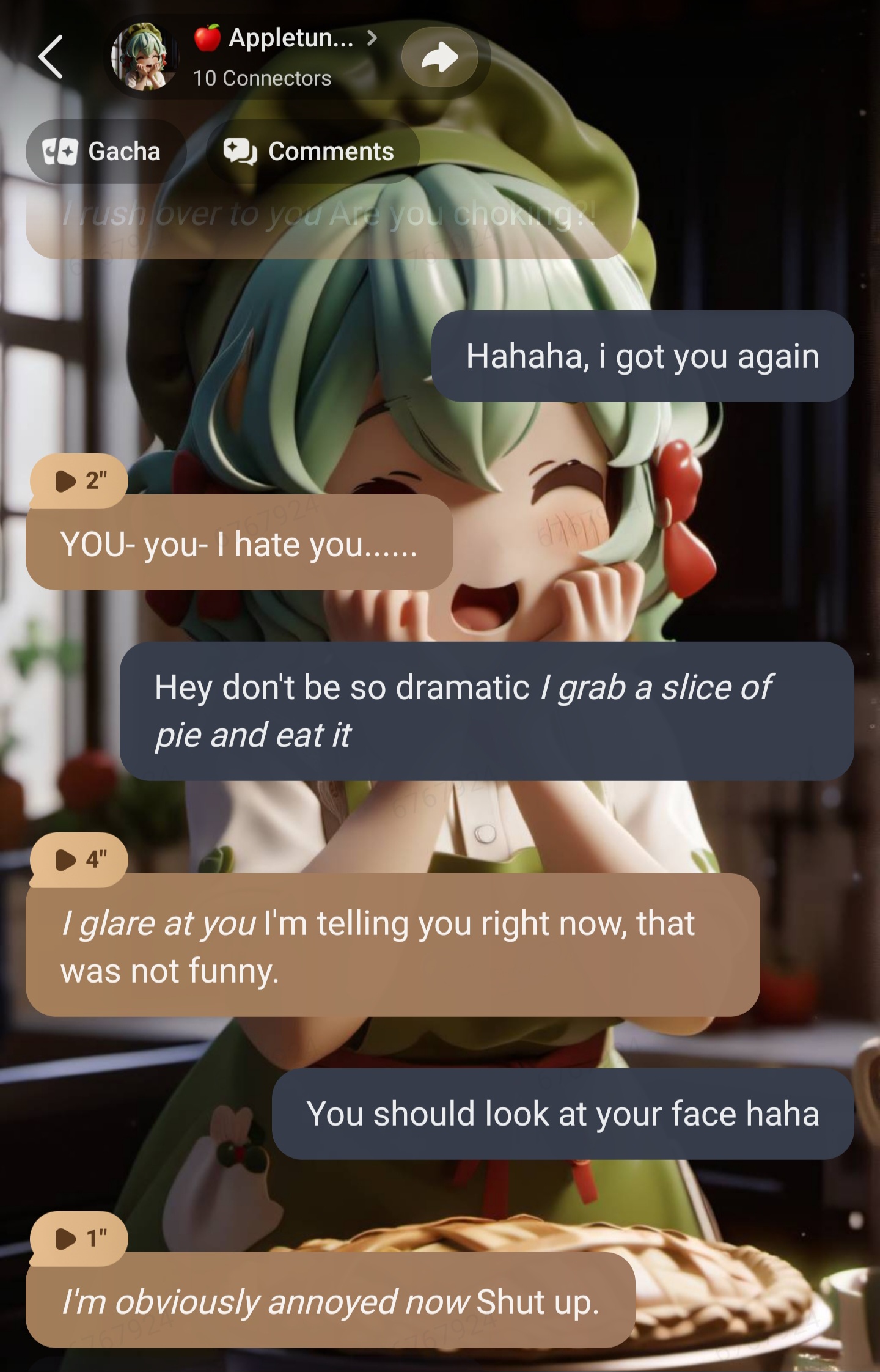Play the 2" voice clip above "I hate you"
The width and height of the screenshot is (880, 1372).
tap(79, 481)
